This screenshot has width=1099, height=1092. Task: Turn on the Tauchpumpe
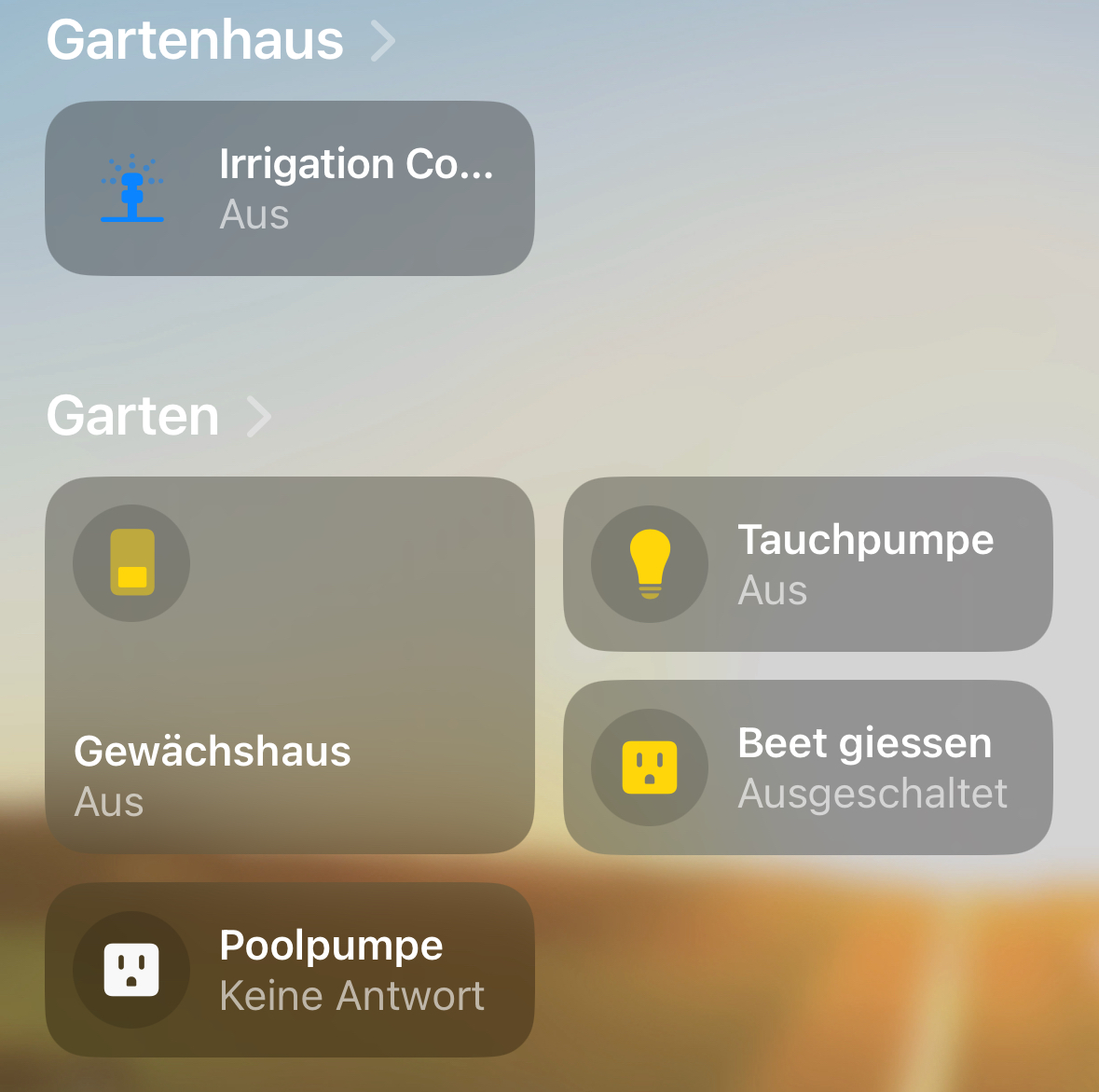[x=650, y=563]
